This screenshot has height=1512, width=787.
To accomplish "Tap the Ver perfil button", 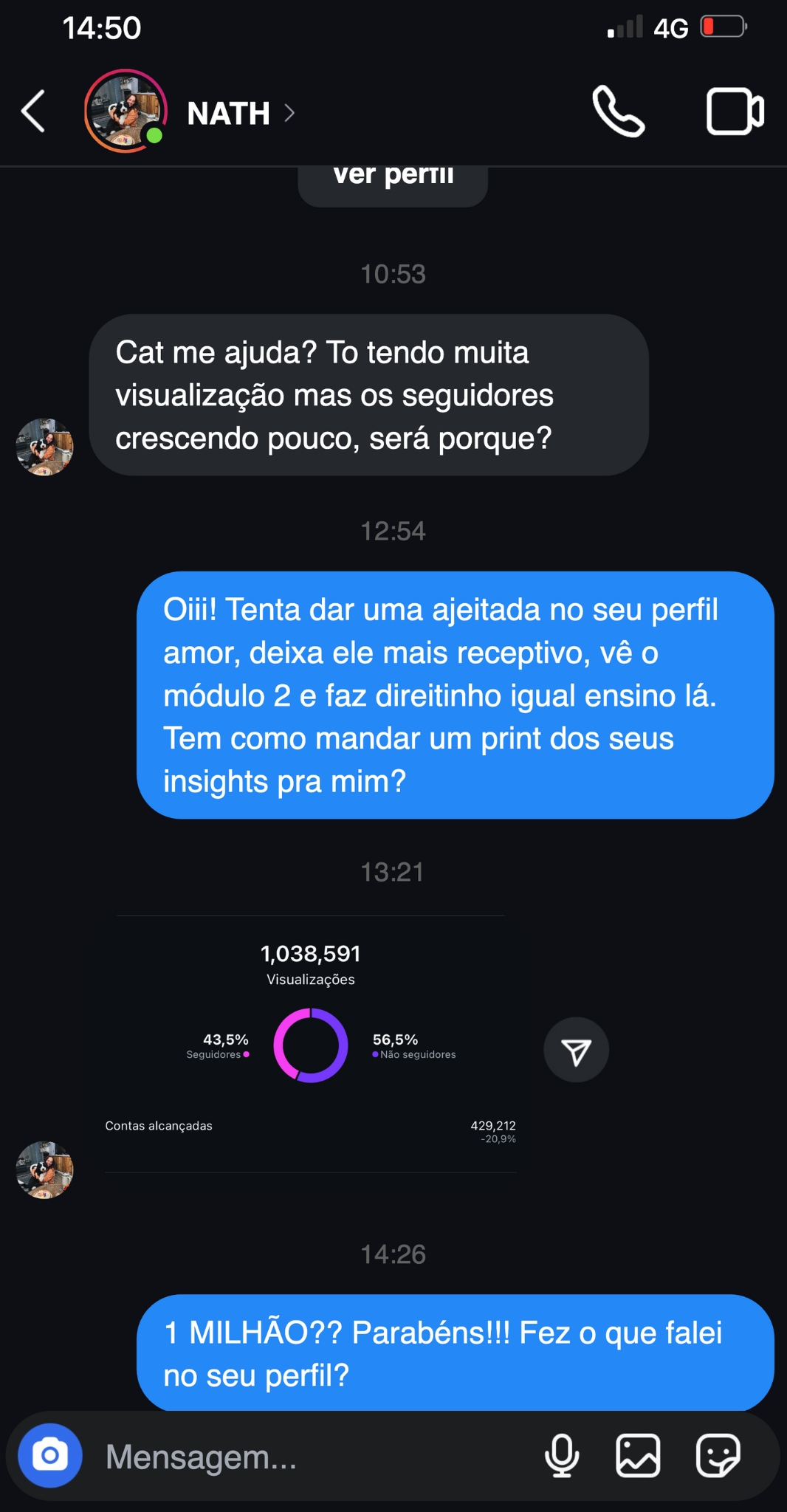I will point(393,185).
